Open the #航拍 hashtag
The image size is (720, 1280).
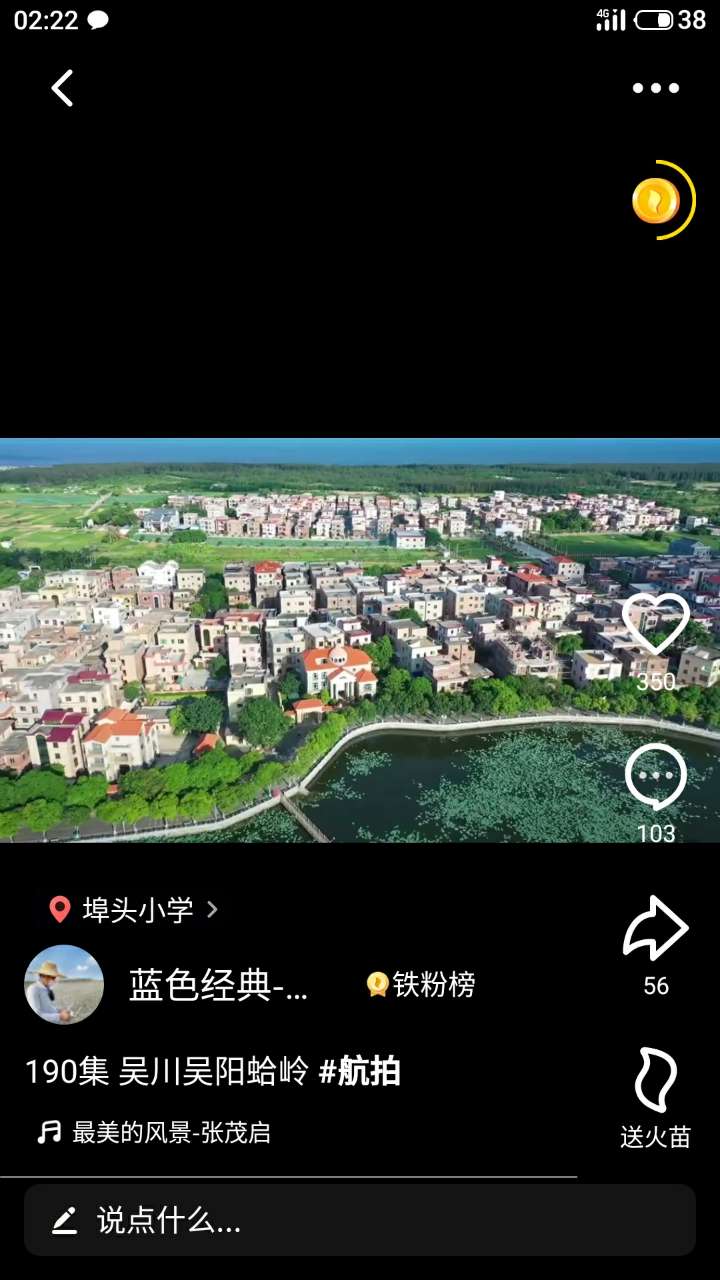pyautogui.click(x=360, y=1071)
